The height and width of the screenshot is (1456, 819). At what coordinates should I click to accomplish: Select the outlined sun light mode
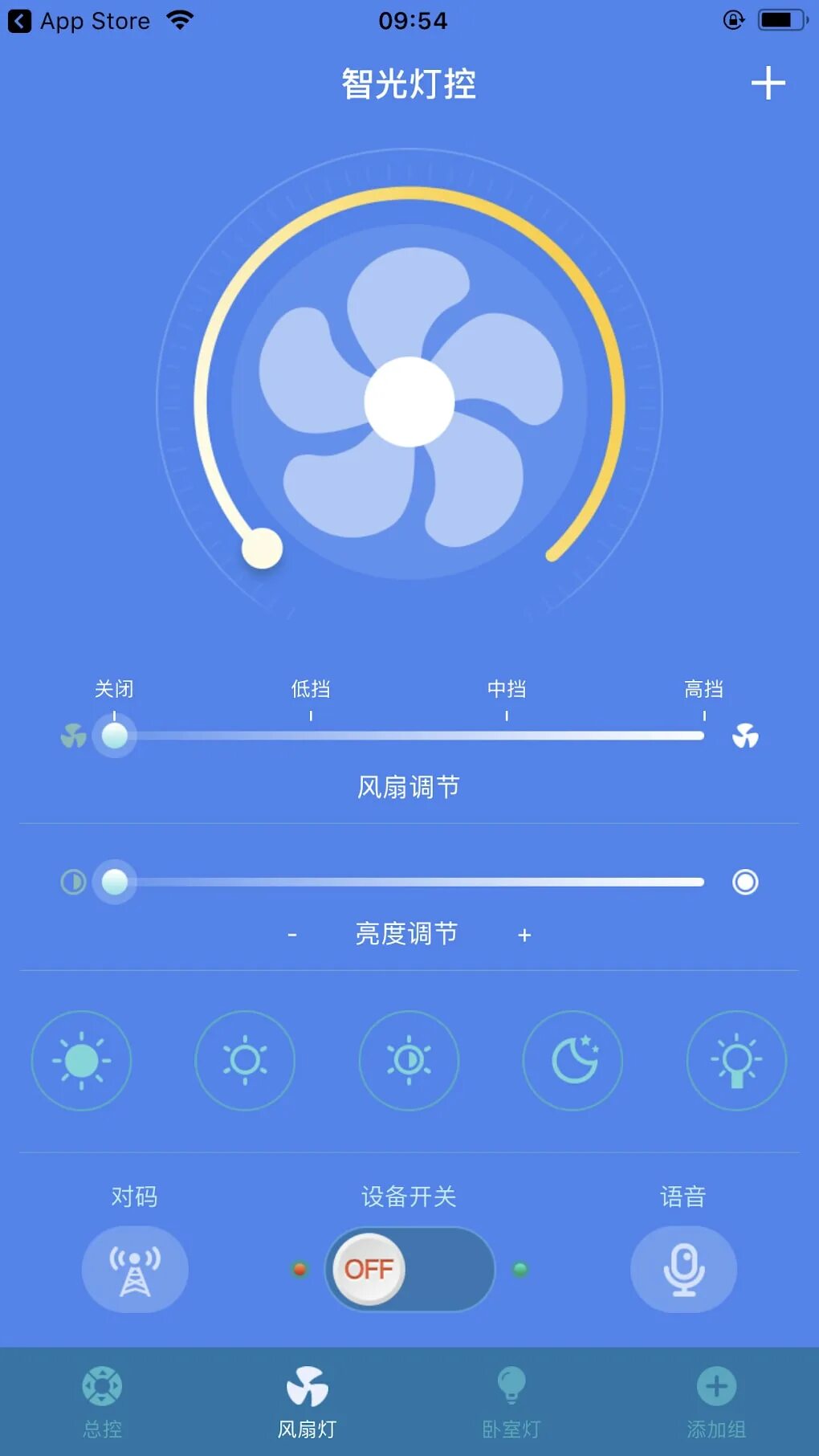pos(245,1061)
